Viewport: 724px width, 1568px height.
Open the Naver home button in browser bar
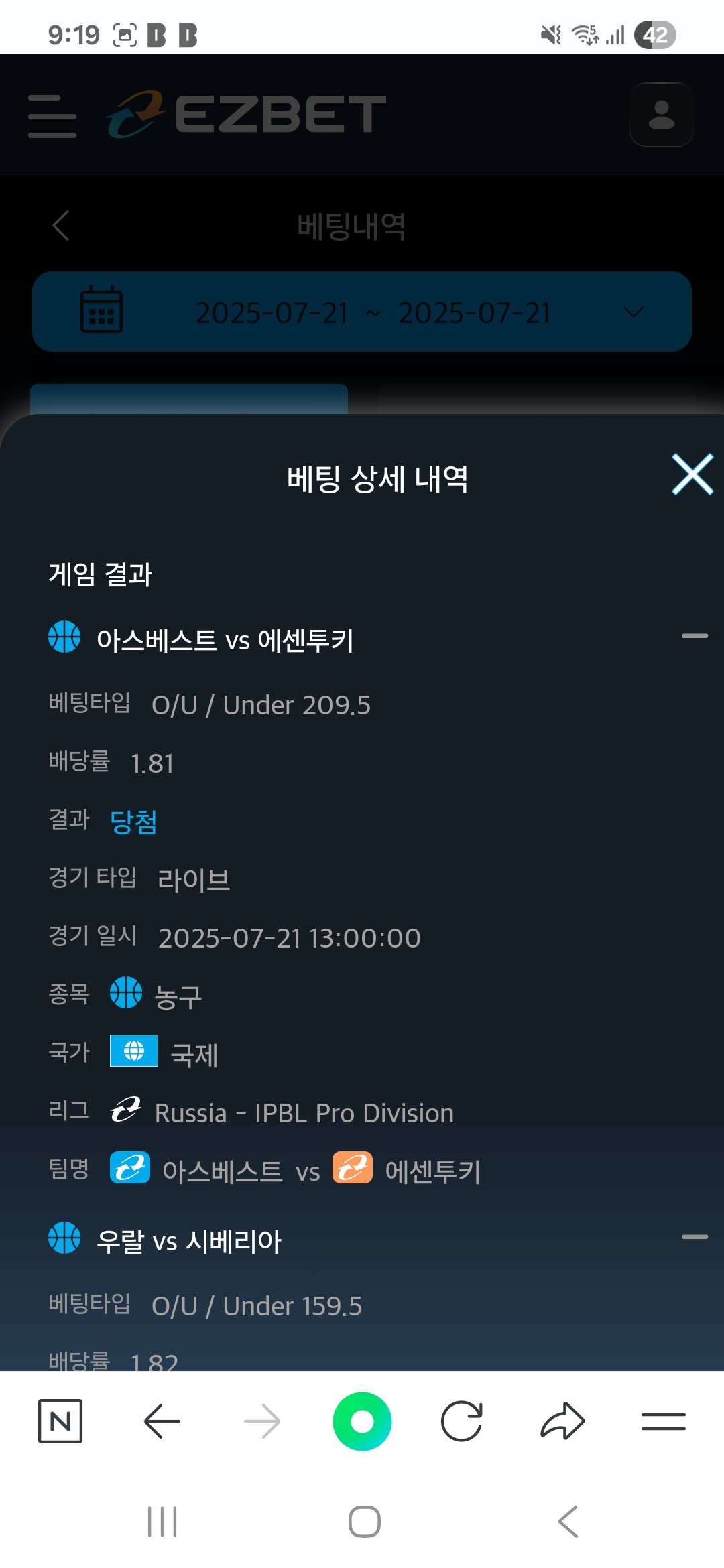click(60, 1421)
